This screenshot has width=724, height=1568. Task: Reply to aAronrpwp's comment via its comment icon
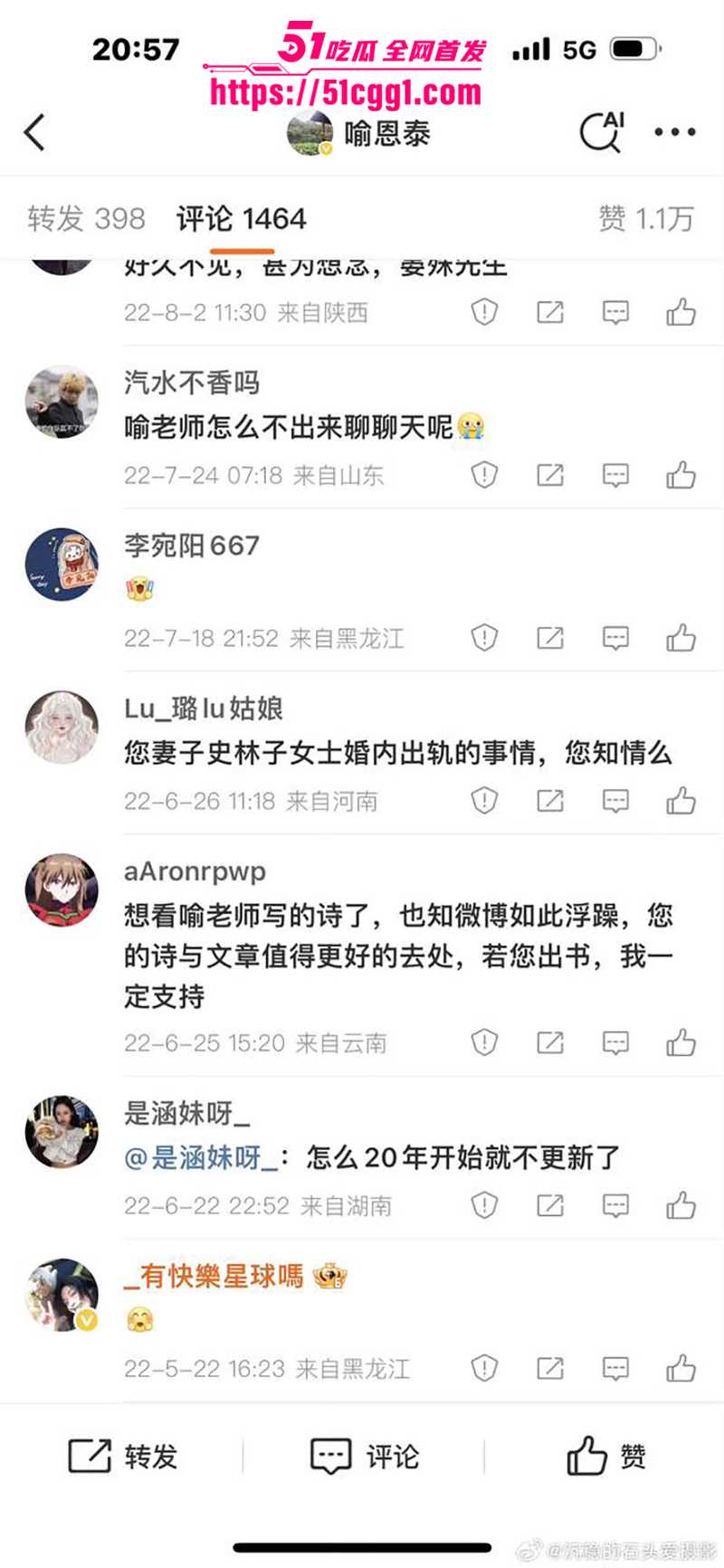[x=615, y=1041]
